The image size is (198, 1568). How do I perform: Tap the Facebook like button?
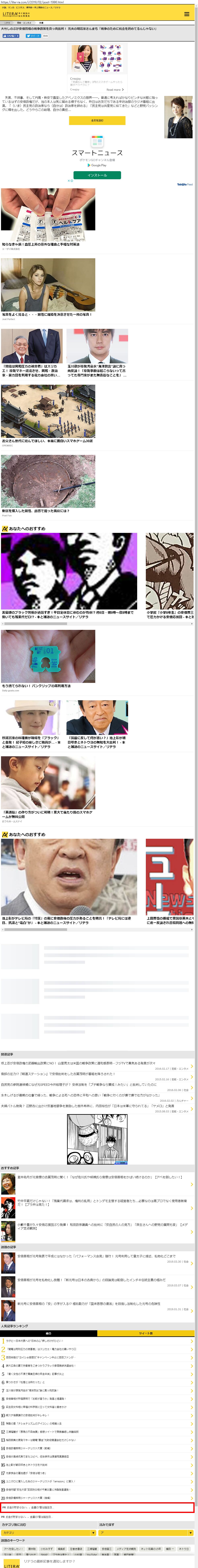(x=11, y=36)
